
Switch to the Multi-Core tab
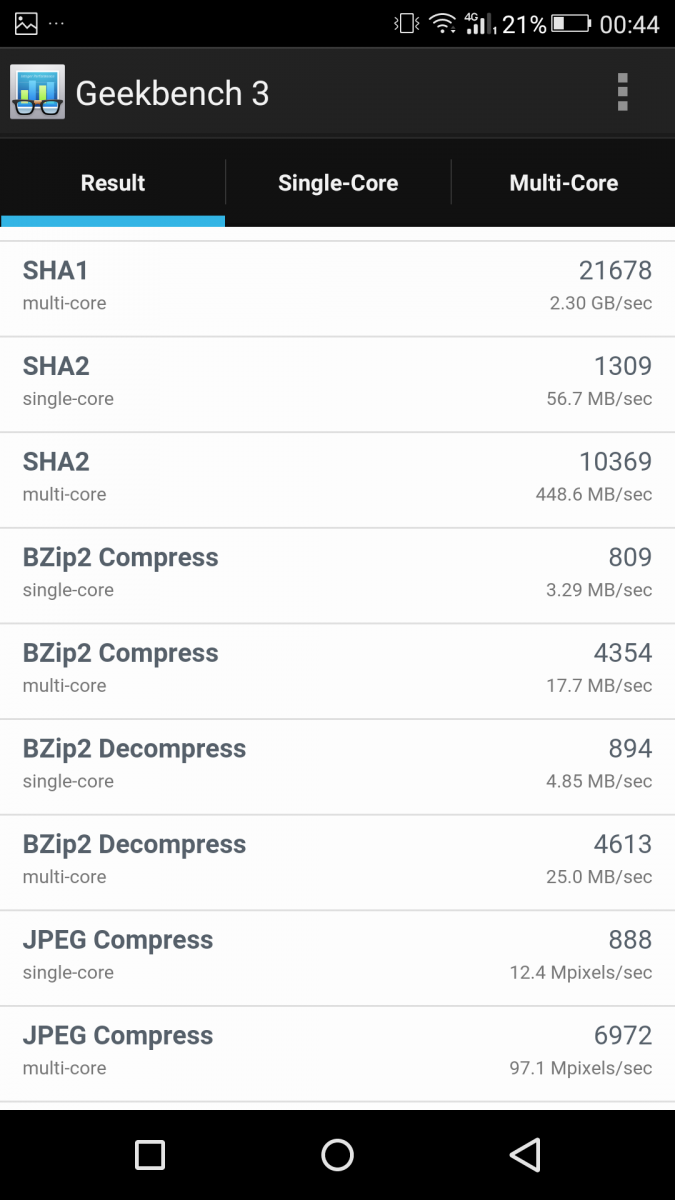[x=563, y=183]
